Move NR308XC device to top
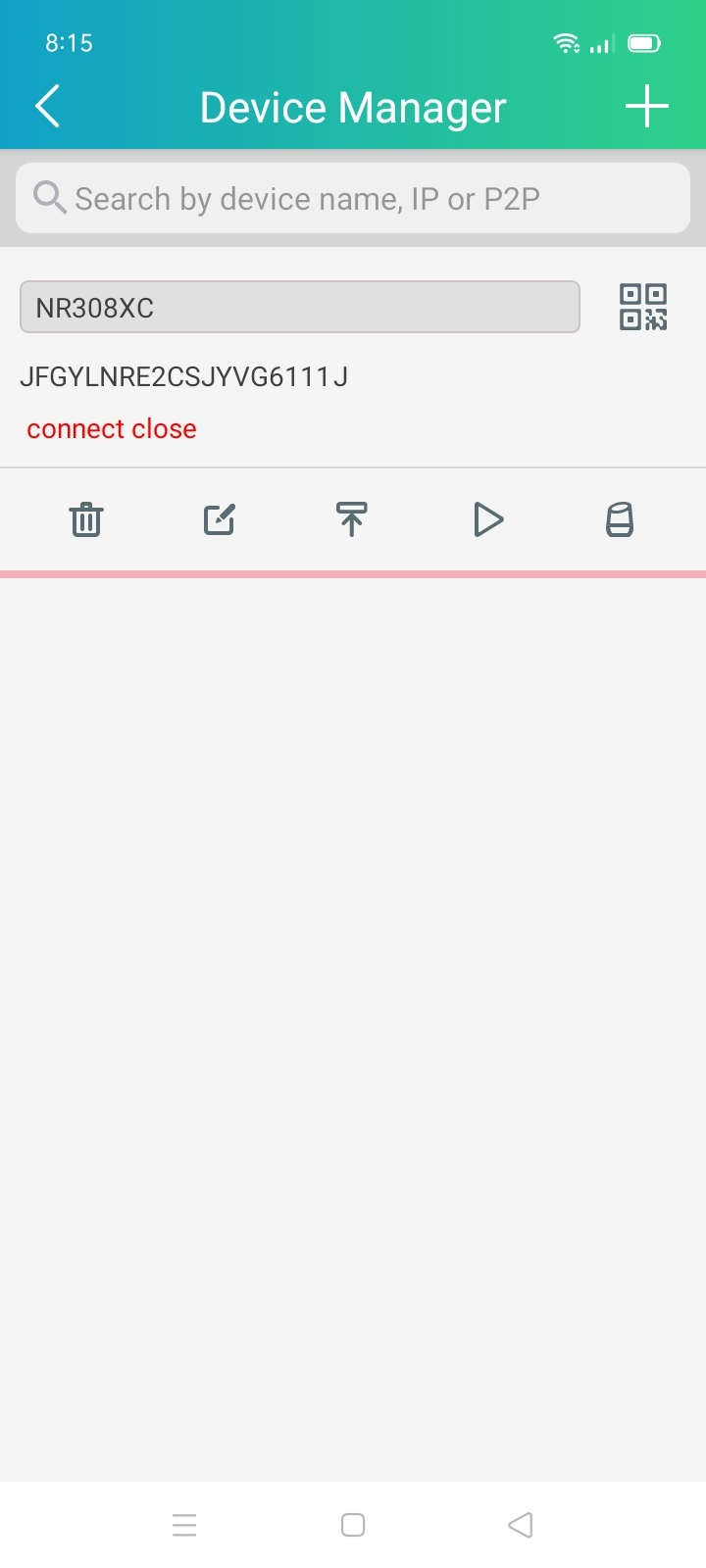Image resolution: width=706 pixels, height=1568 pixels. point(352,519)
